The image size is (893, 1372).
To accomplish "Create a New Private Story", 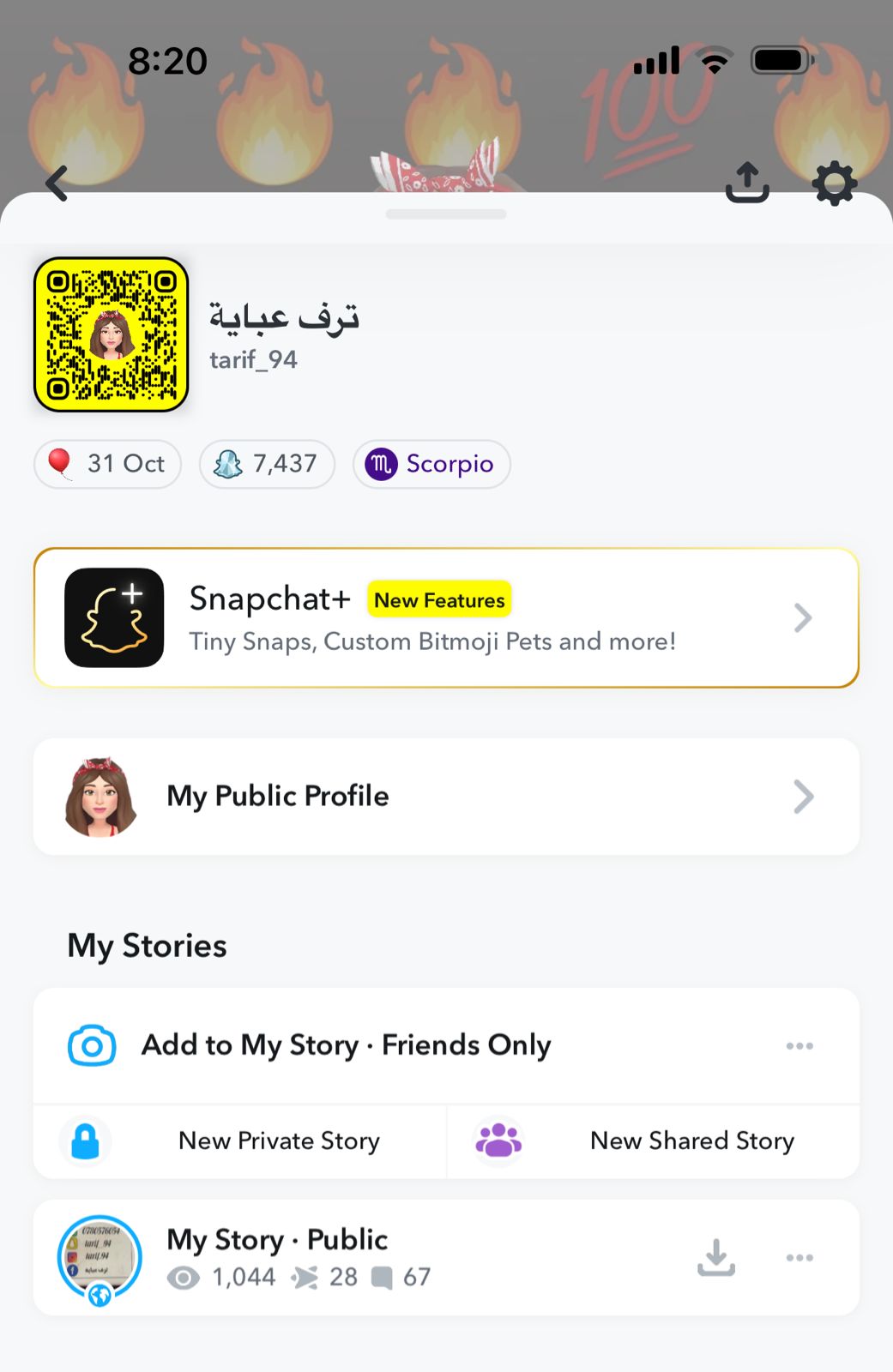I will point(240,1141).
